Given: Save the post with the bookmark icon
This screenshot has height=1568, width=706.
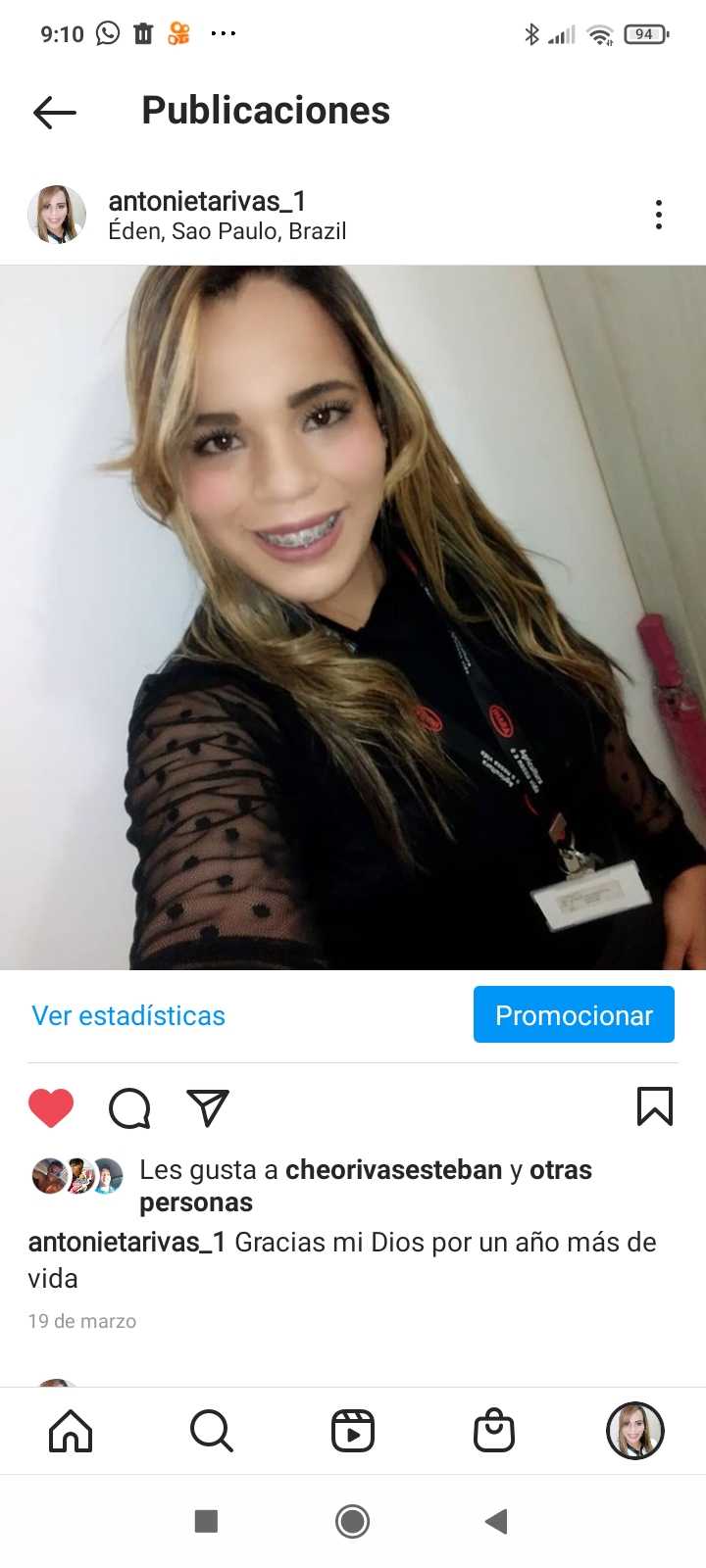Looking at the screenshot, I should pyautogui.click(x=654, y=1106).
